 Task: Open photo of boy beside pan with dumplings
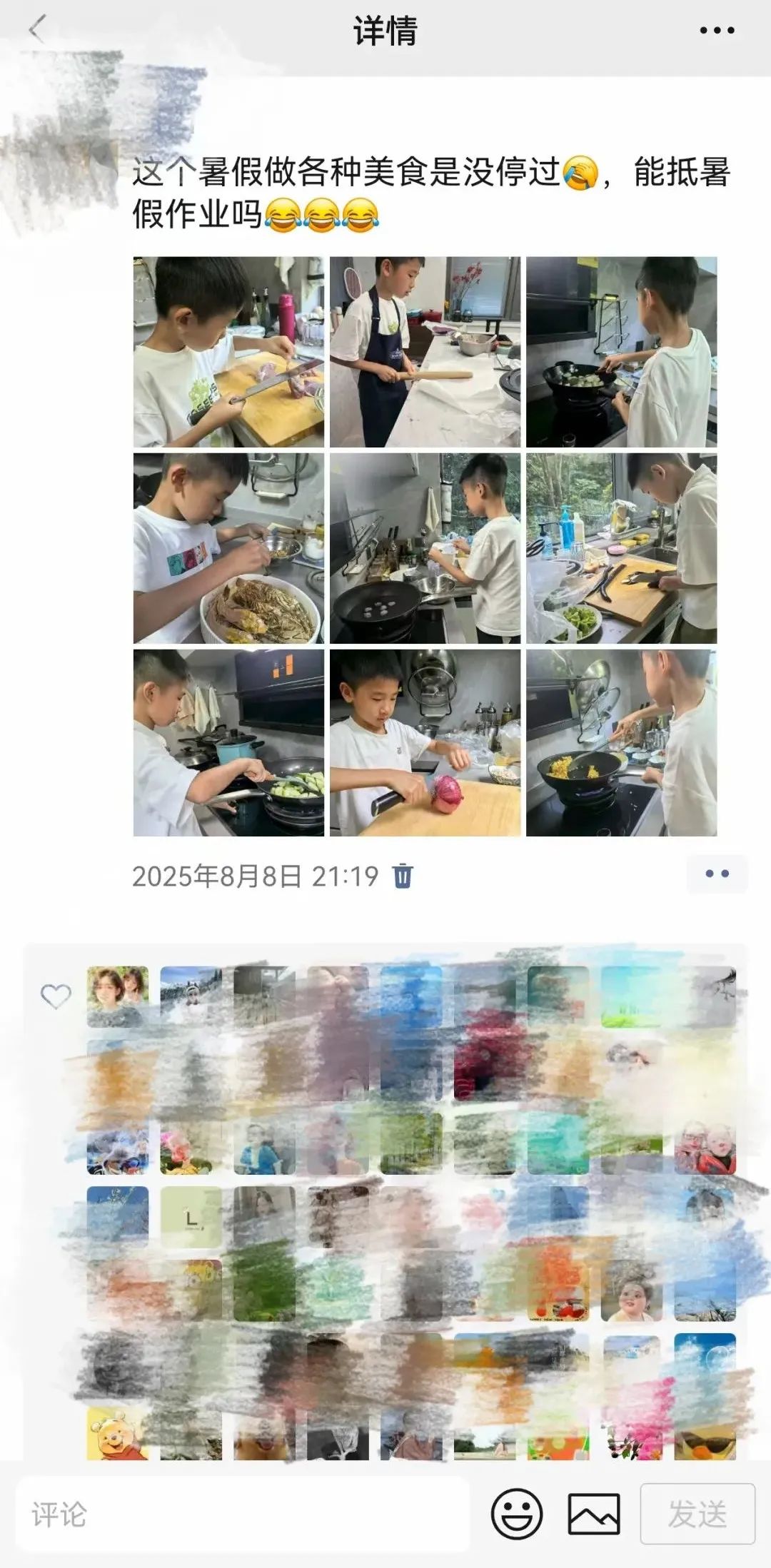click(x=425, y=548)
